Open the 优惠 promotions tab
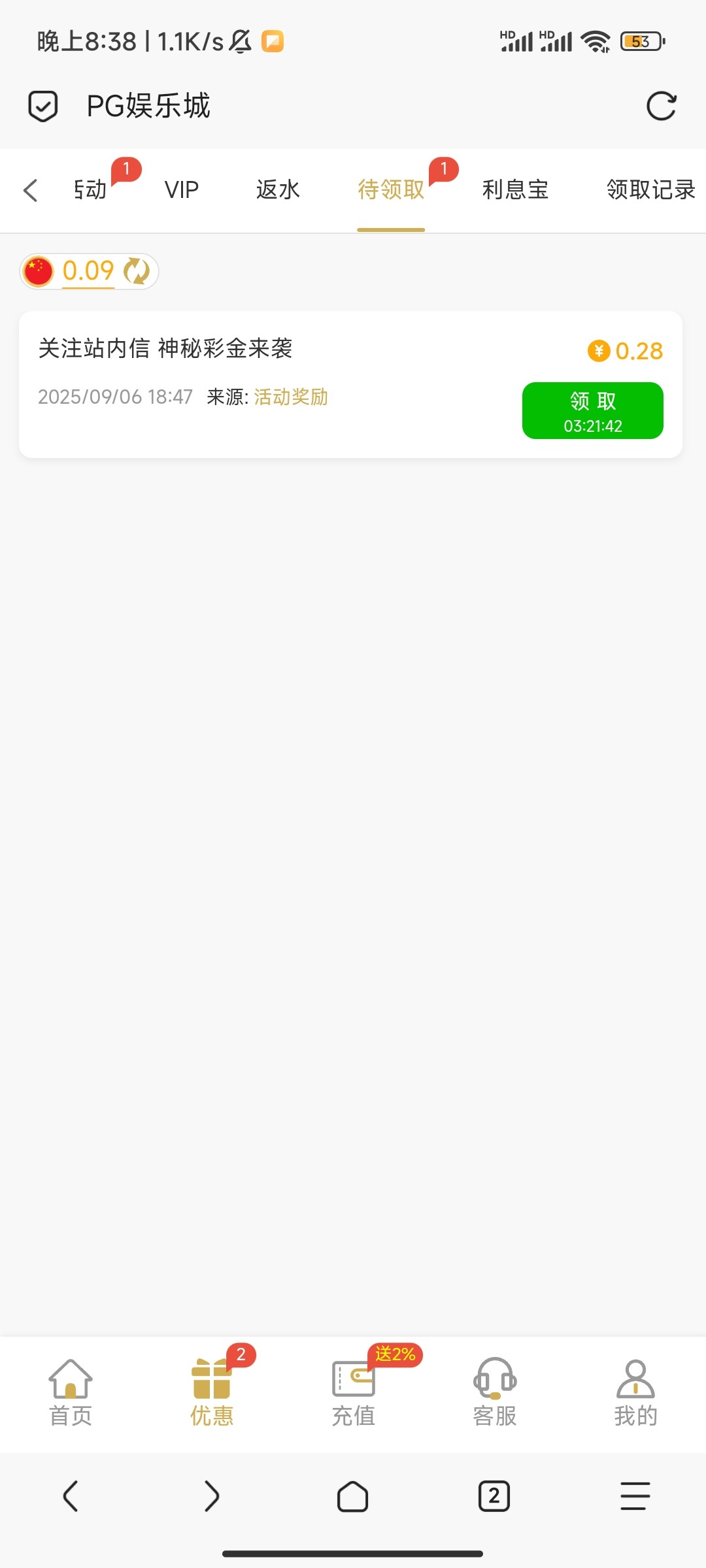 212,1392
